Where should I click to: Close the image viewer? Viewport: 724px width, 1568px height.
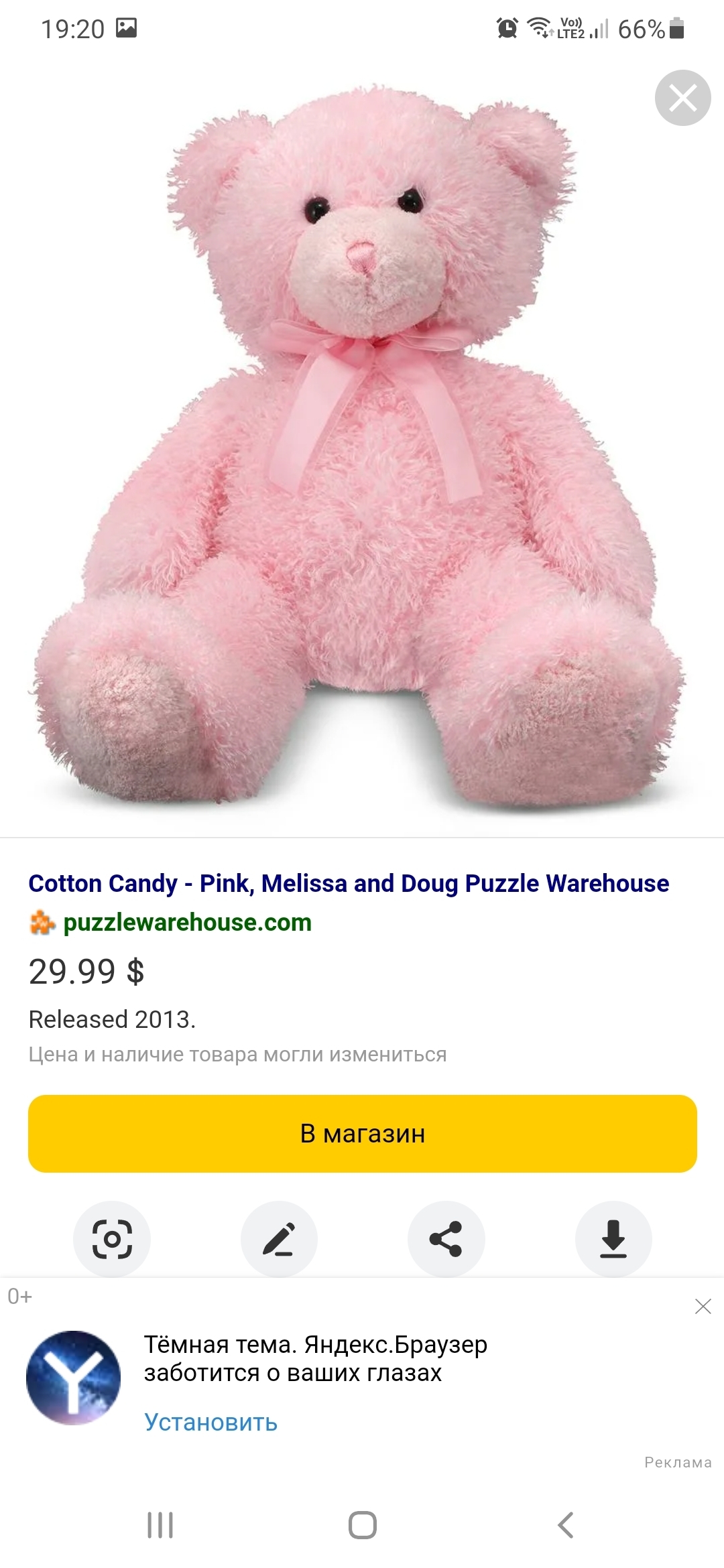tap(682, 98)
